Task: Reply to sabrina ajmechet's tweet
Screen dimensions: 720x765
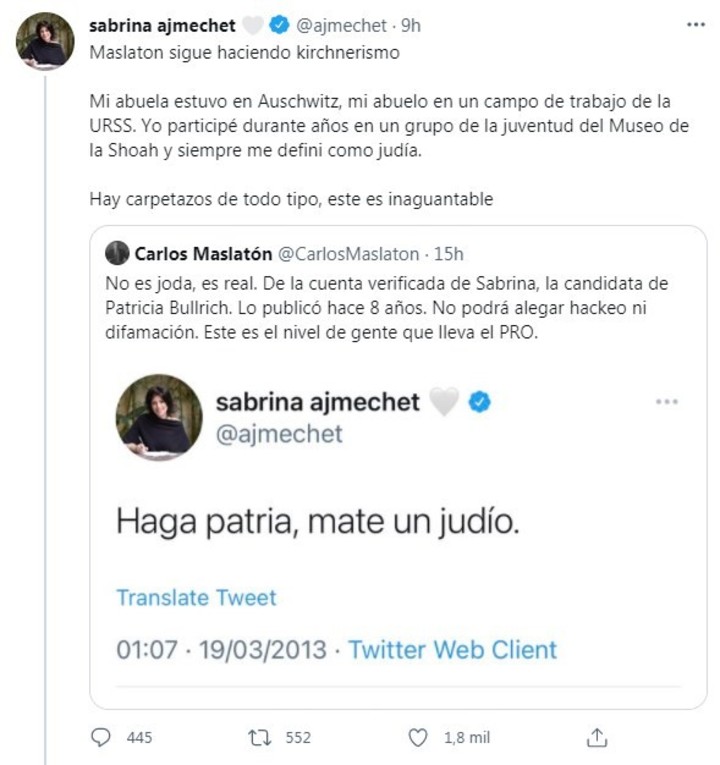Action: [101, 737]
